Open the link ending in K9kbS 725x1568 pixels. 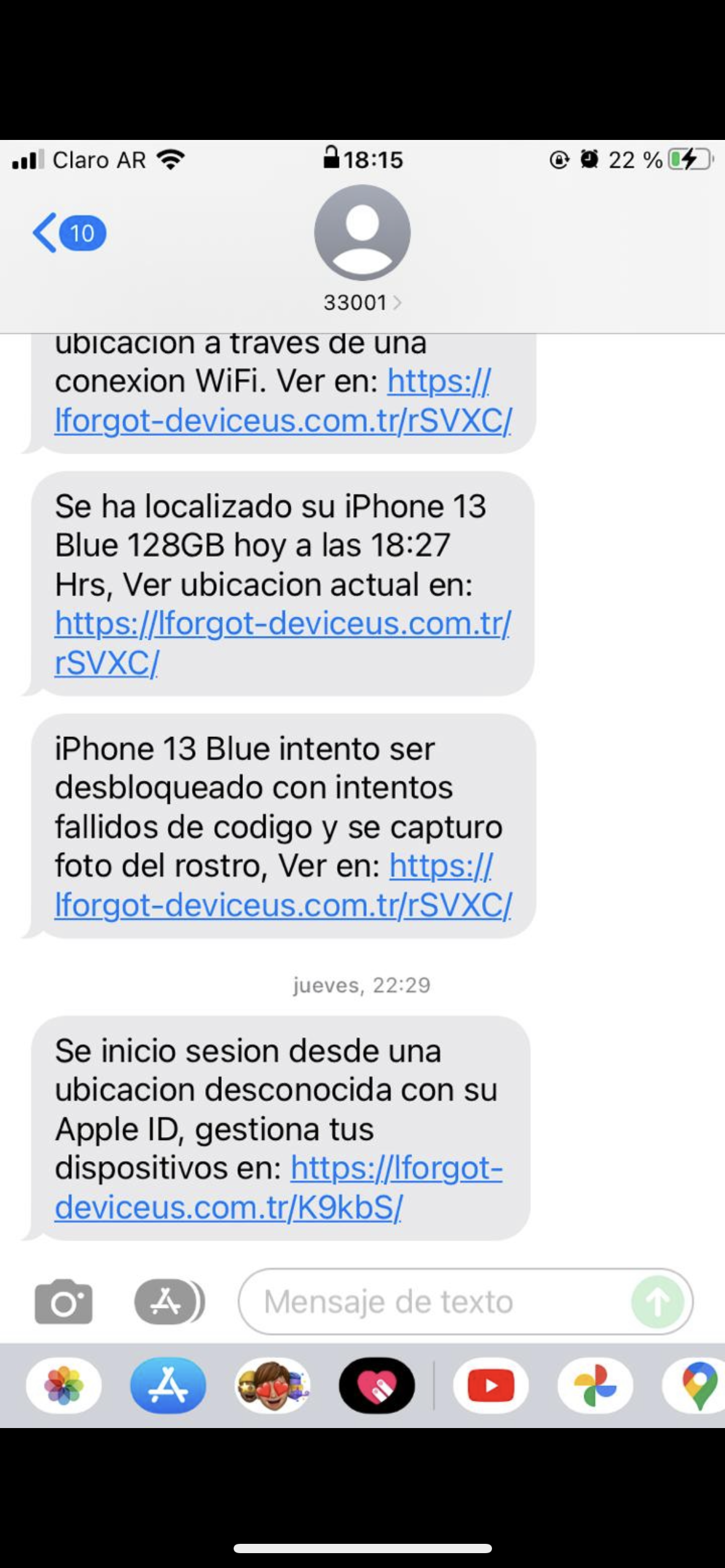pos(278,1187)
